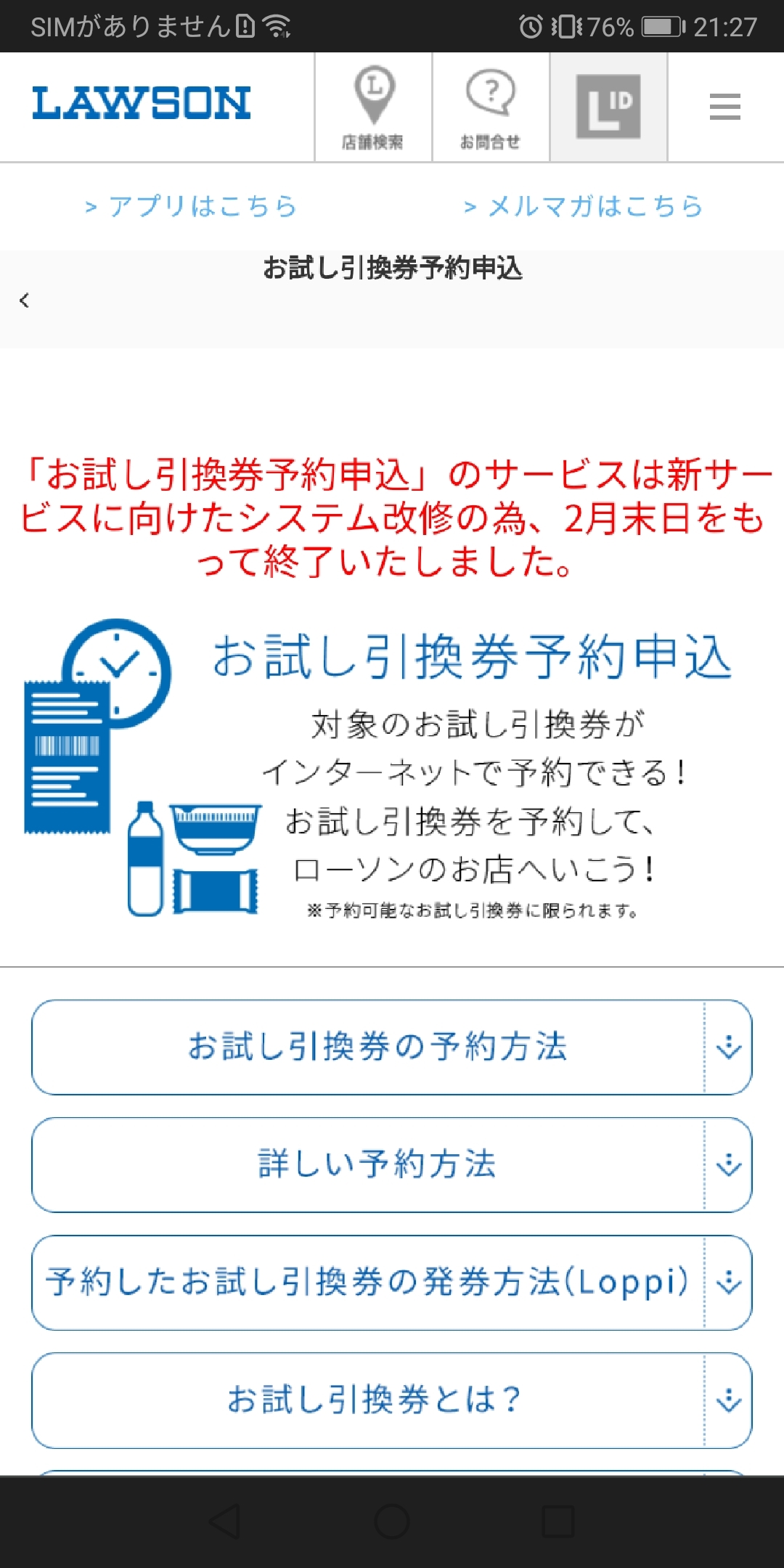Open the hamburger menu
Image resolution: width=784 pixels, height=1568 pixels.
[724, 107]
